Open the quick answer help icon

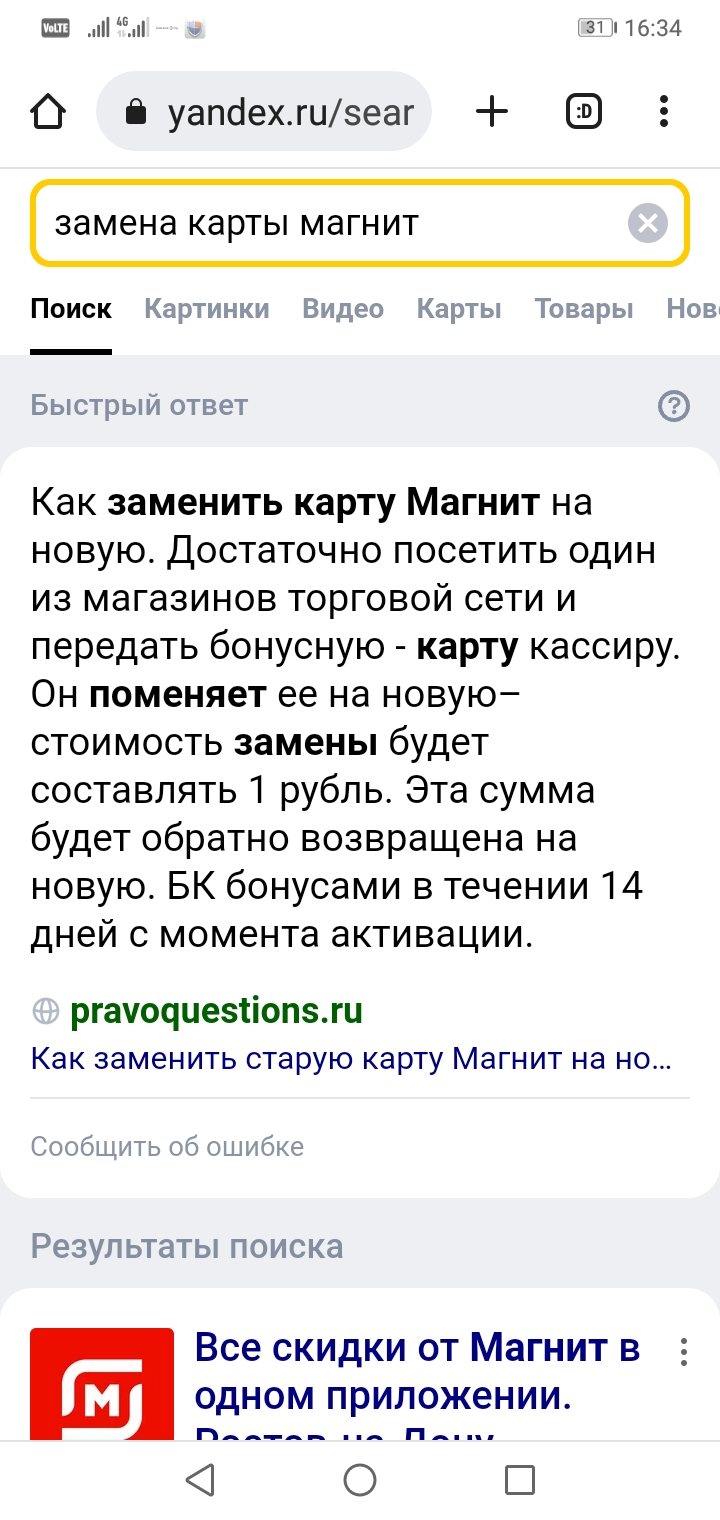674,406
